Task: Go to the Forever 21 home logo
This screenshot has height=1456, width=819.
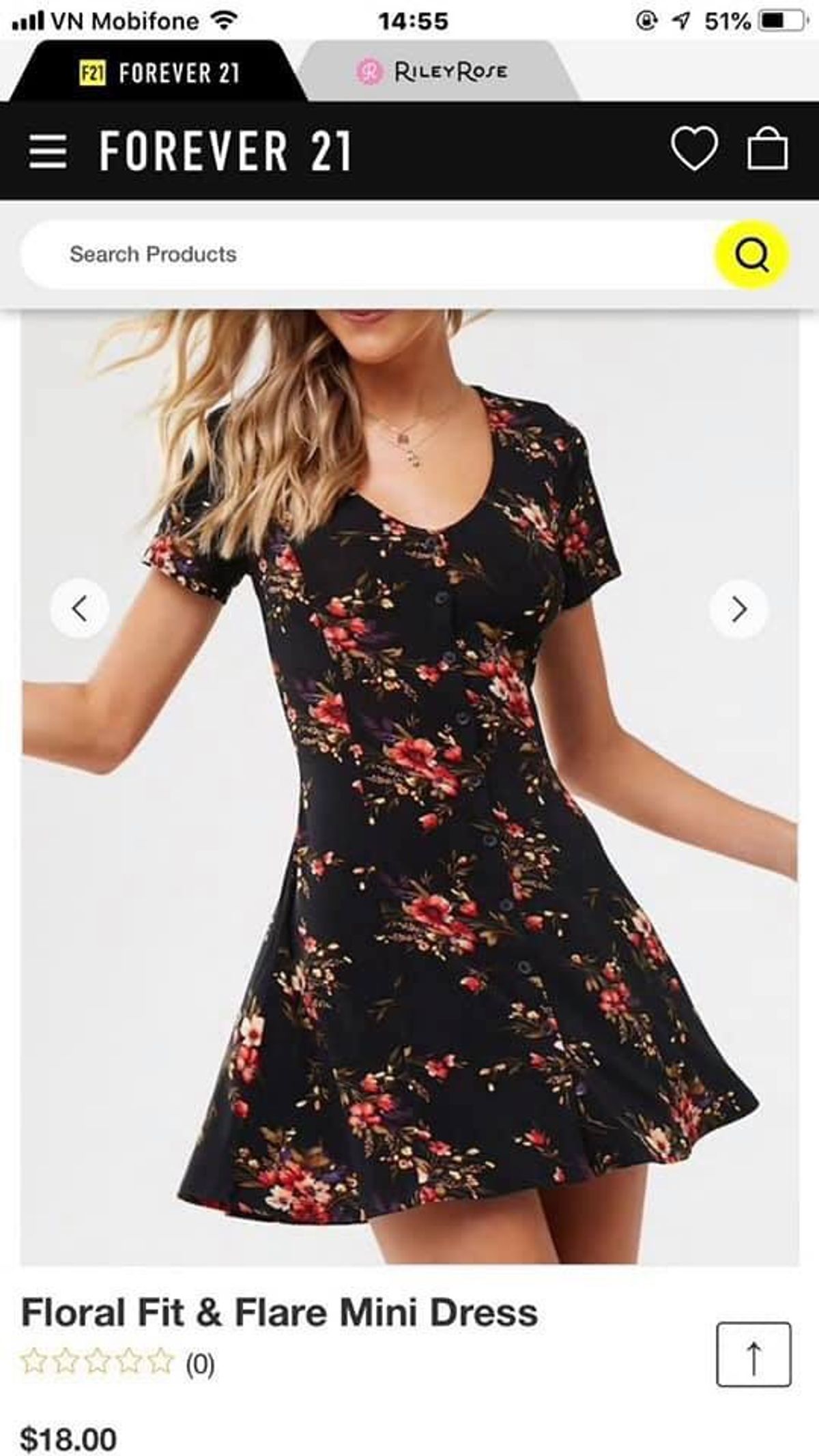Action: point(225,150)
